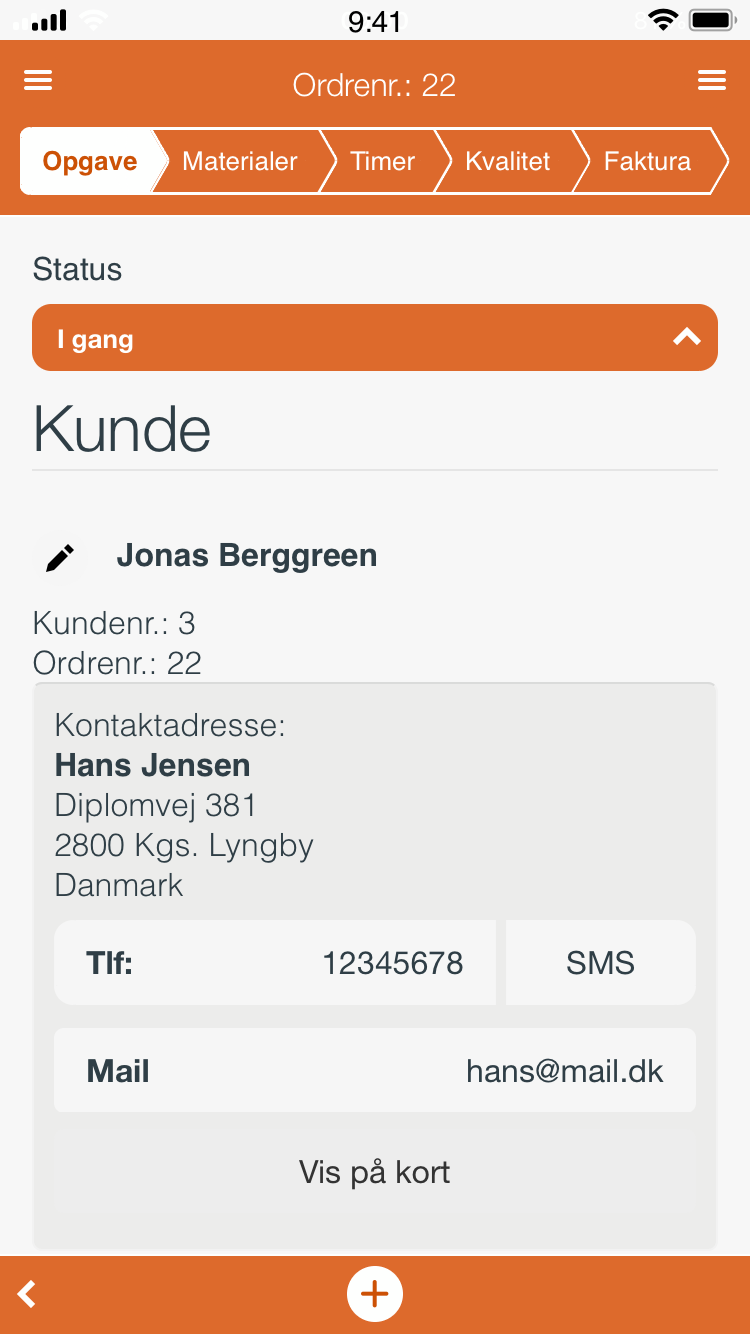Email hans@mail.dk
750x1334 pixels.
click(375, 1071)
